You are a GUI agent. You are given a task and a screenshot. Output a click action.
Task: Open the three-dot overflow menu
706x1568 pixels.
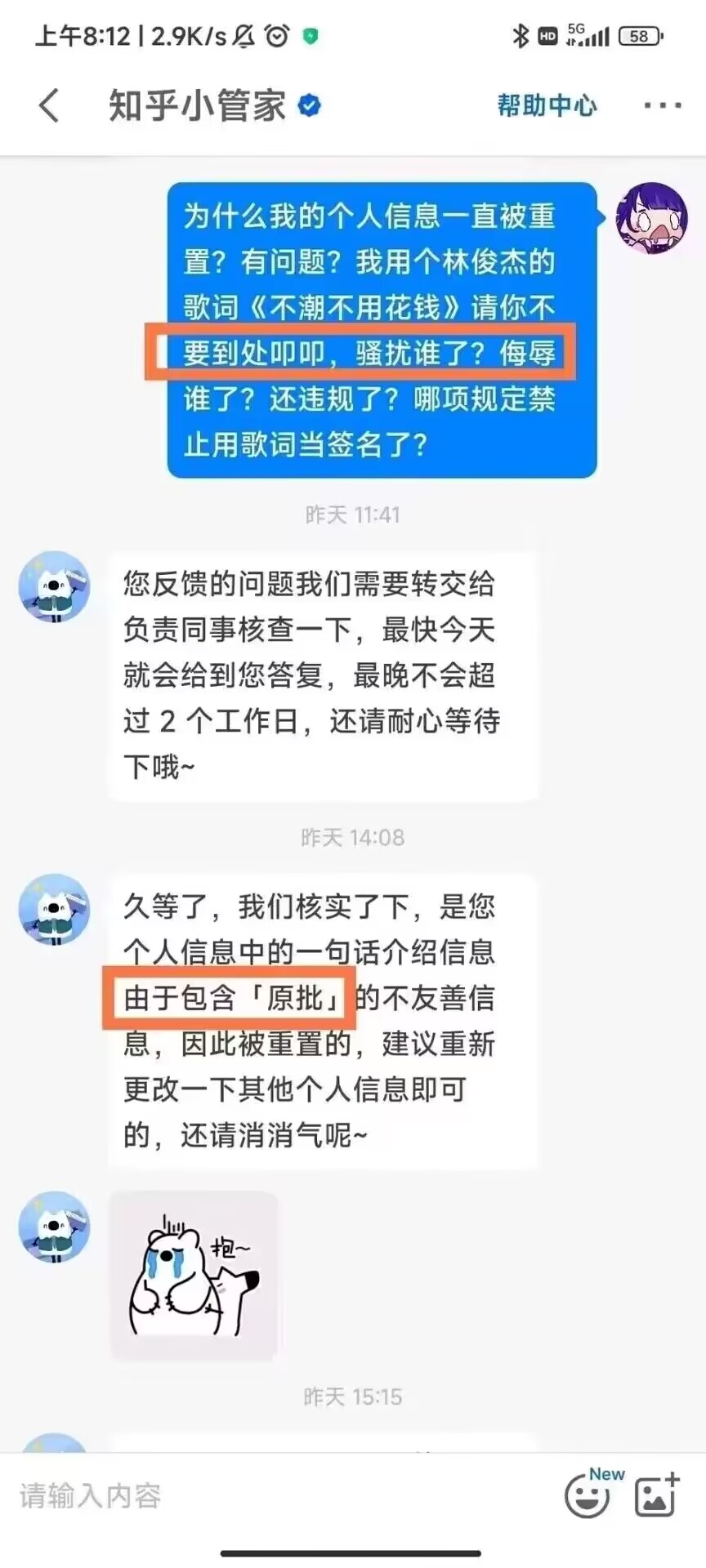(662, 105)
